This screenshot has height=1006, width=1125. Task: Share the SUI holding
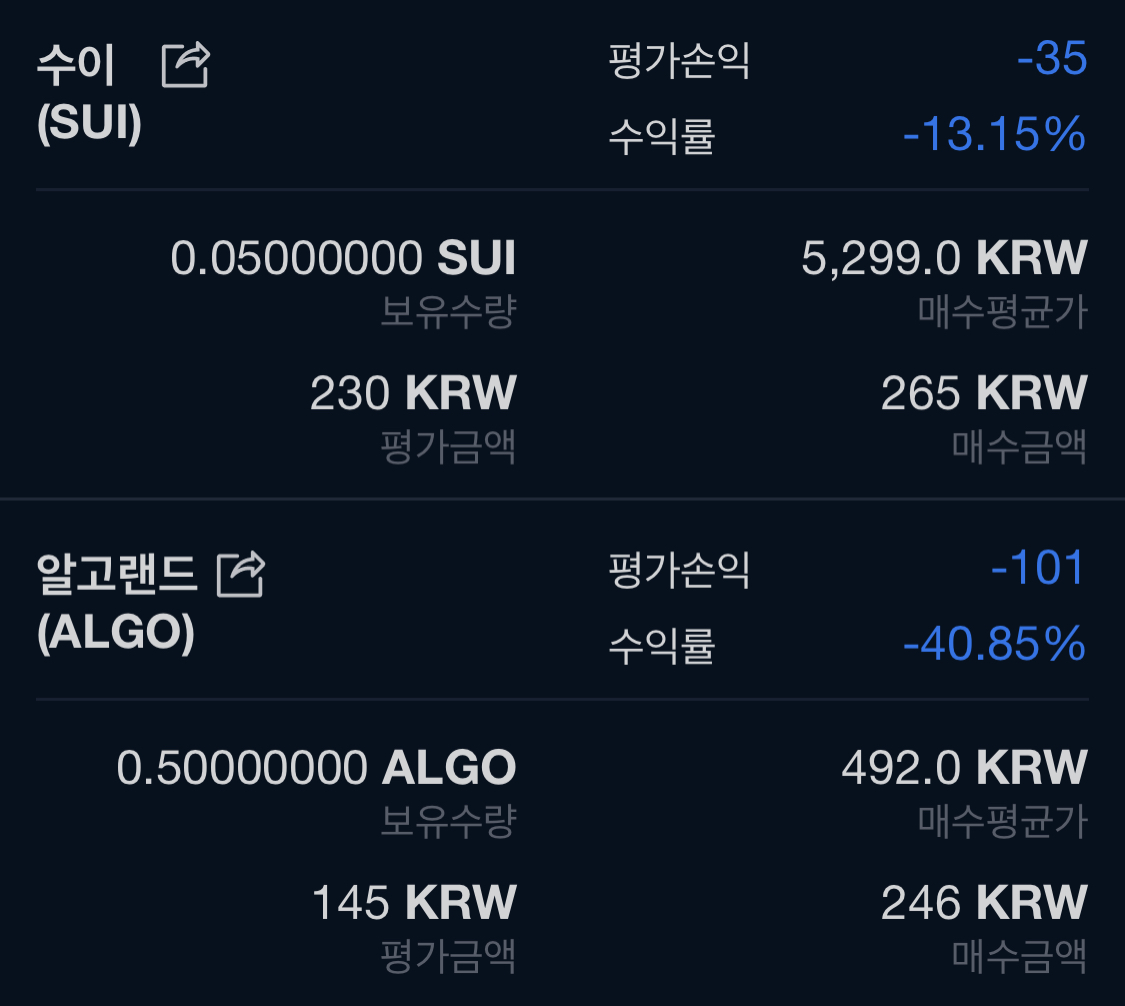(185, 66)
